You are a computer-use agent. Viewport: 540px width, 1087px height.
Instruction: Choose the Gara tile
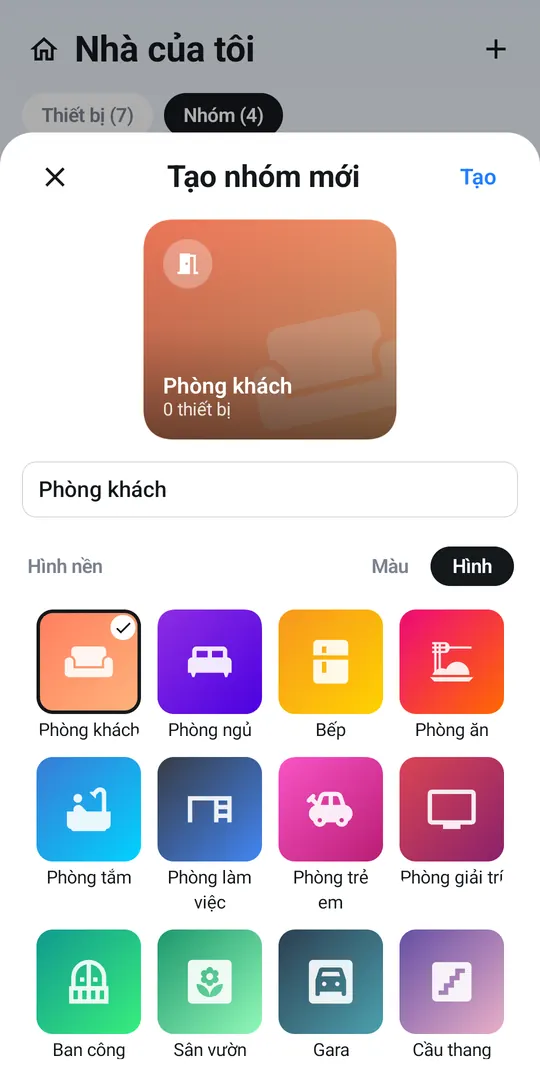(331, 982)
